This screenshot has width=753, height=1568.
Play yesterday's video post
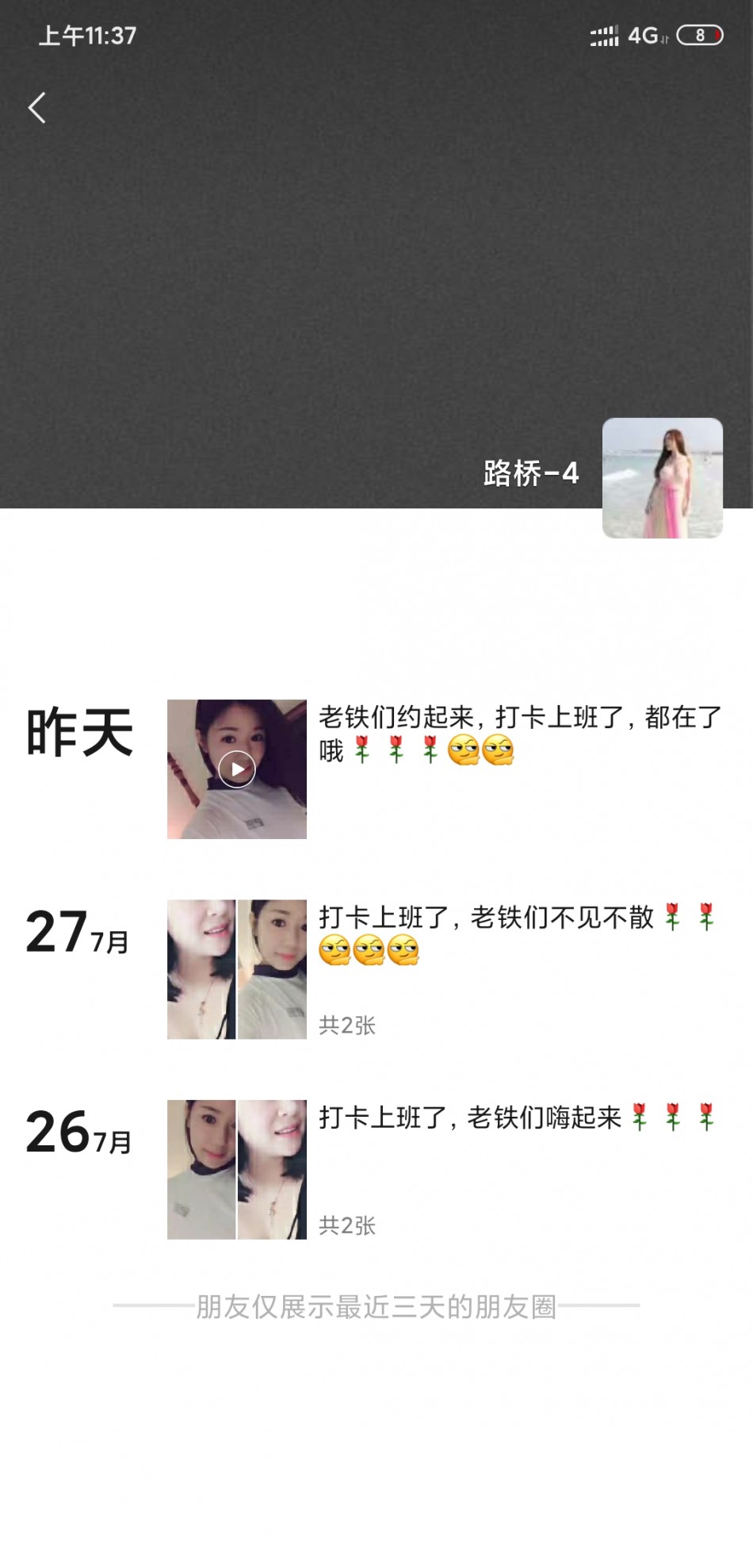[236, 769]
